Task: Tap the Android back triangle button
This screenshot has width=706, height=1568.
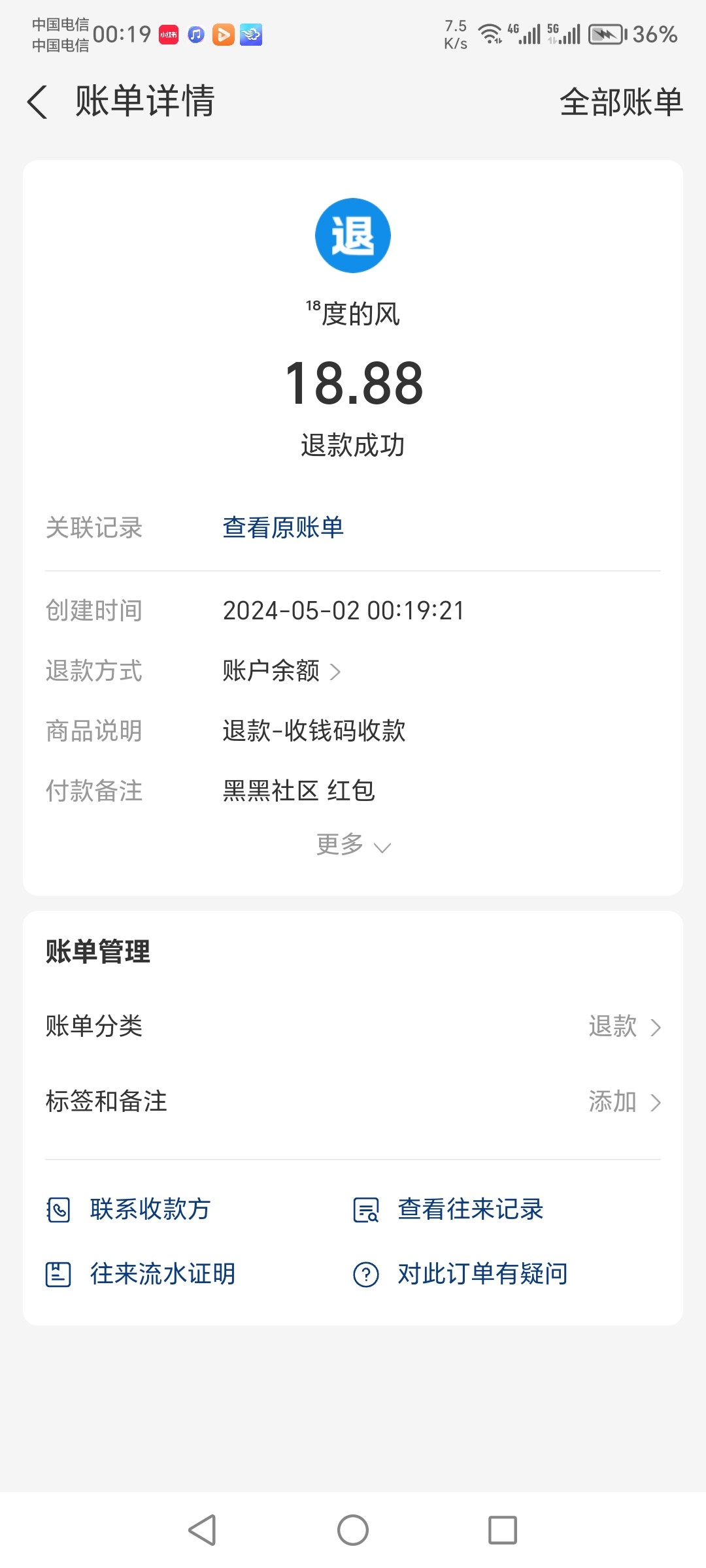Action: point(203,1529)
